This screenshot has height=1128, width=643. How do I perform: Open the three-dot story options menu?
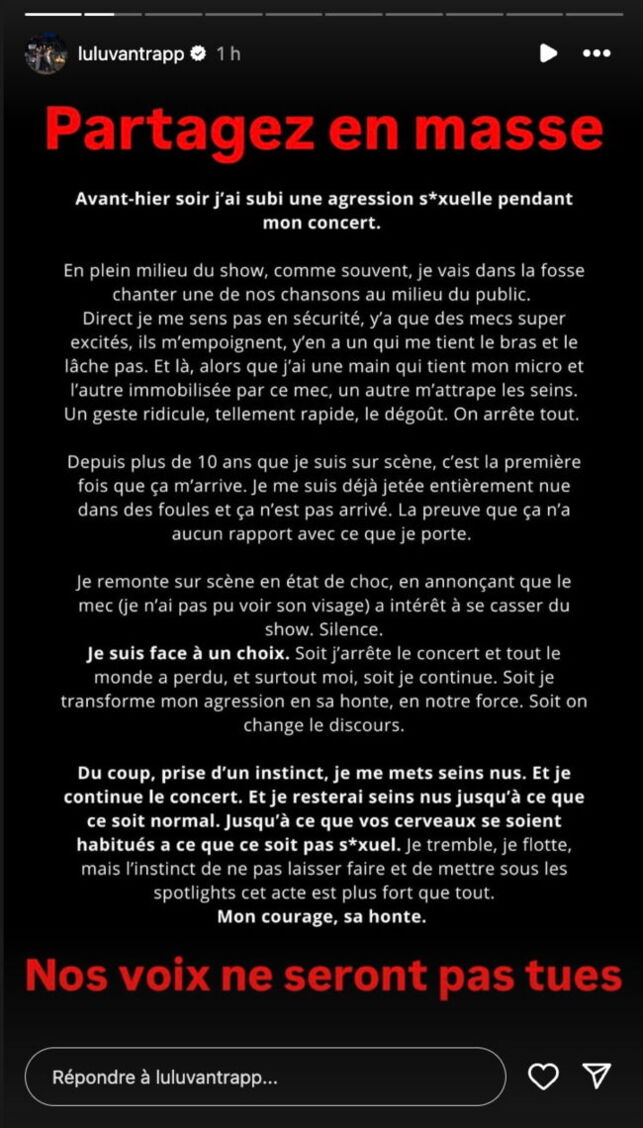tap(596, 53)
